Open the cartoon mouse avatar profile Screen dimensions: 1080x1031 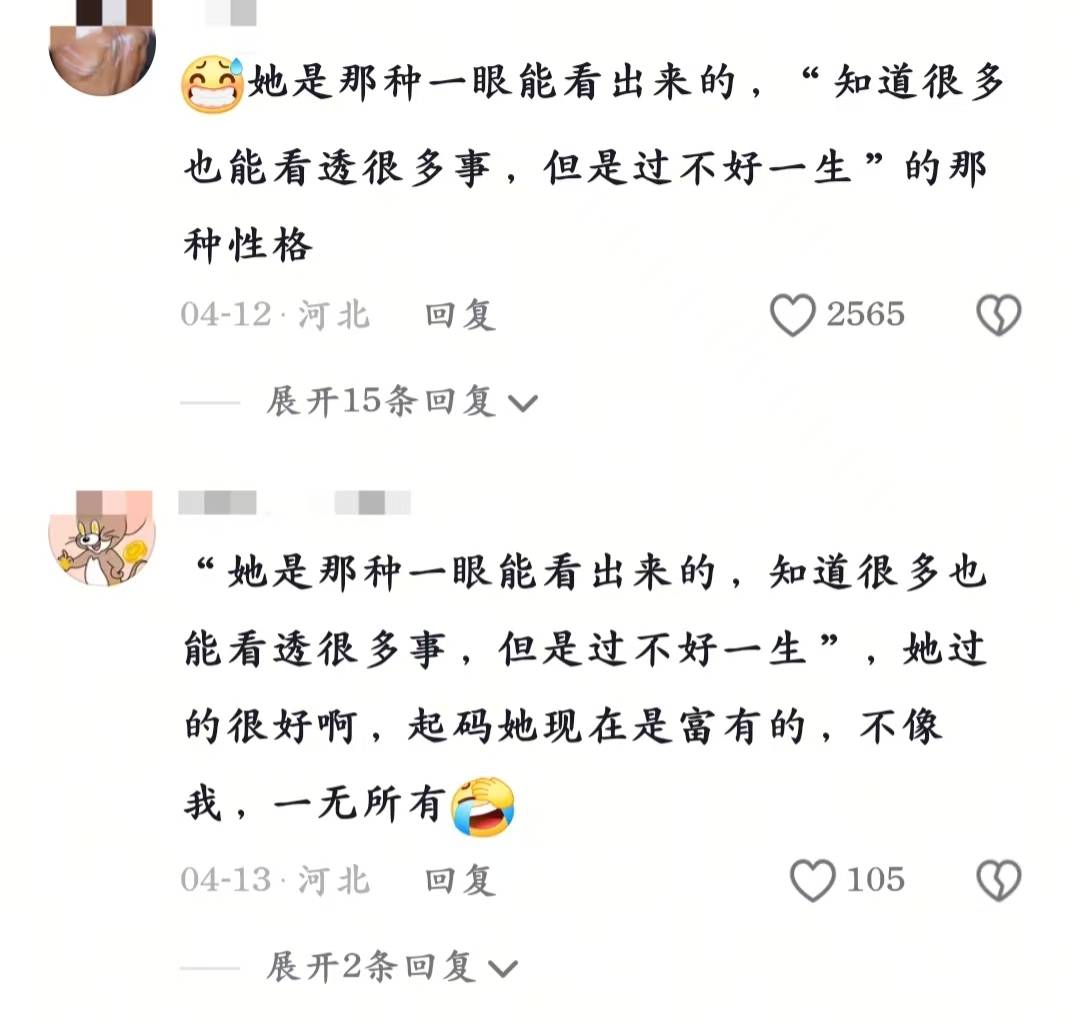(x=102, y=539)
